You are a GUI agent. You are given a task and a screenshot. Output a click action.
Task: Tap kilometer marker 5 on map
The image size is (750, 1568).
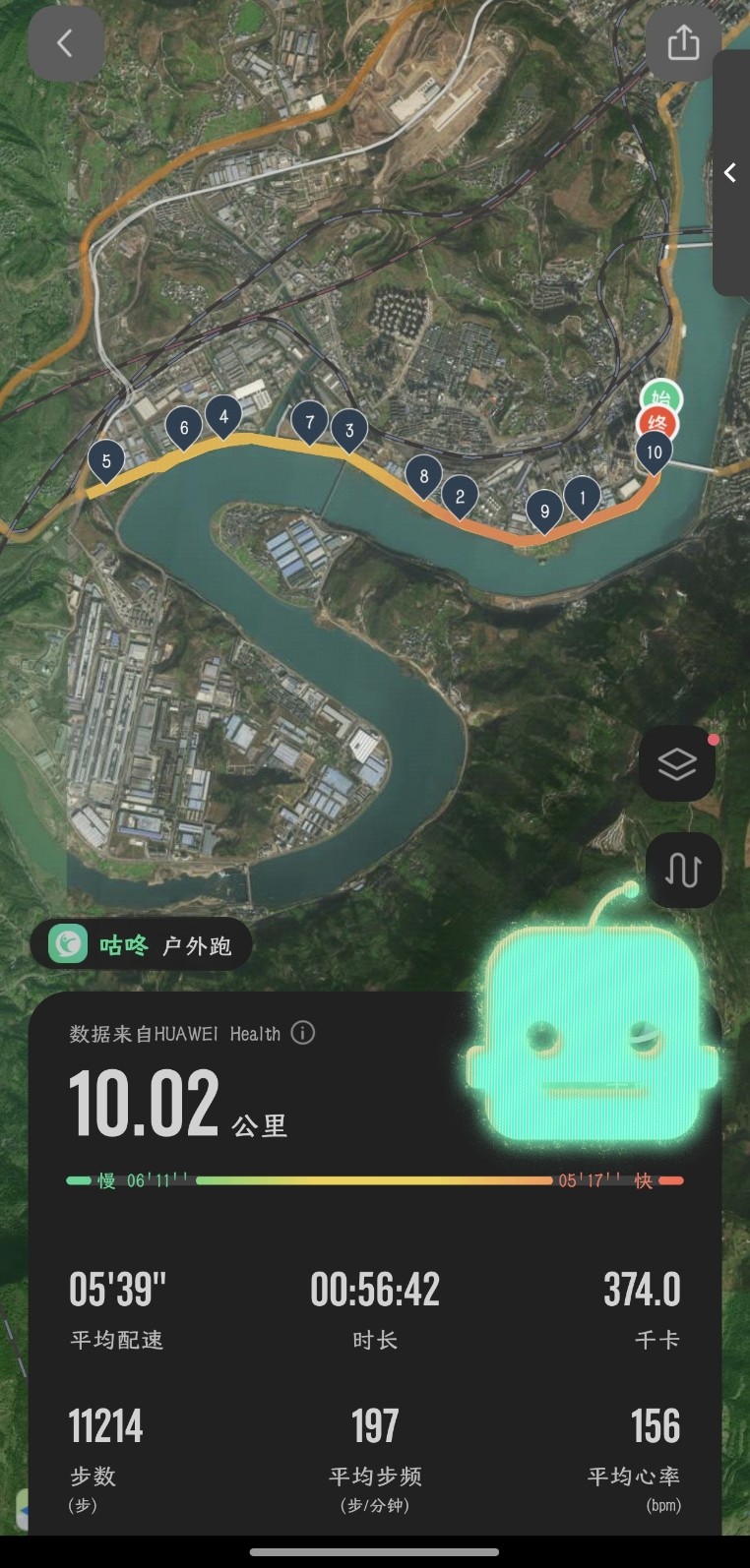(106, 461)
